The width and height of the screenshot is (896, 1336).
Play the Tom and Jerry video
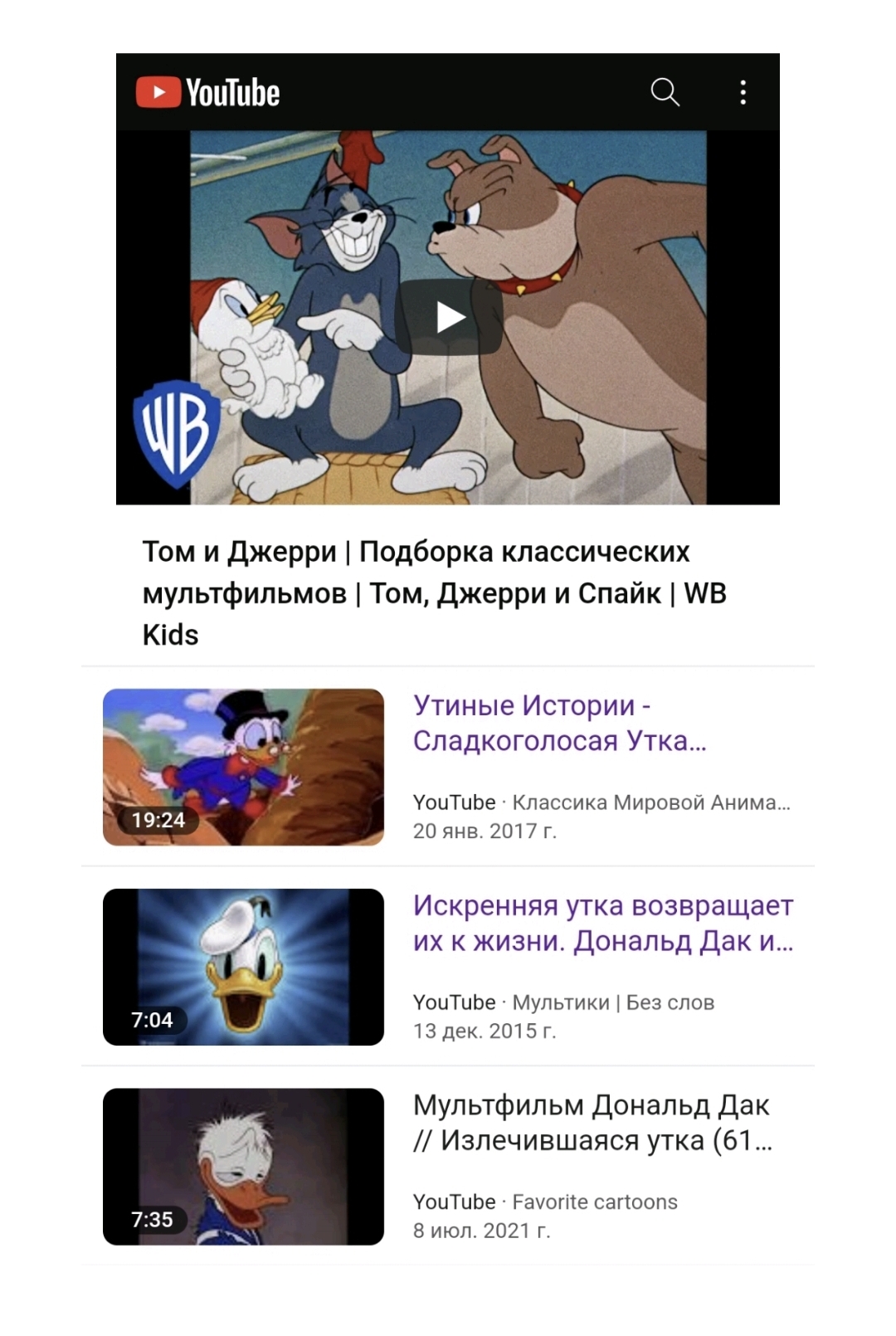coord(449,317)
